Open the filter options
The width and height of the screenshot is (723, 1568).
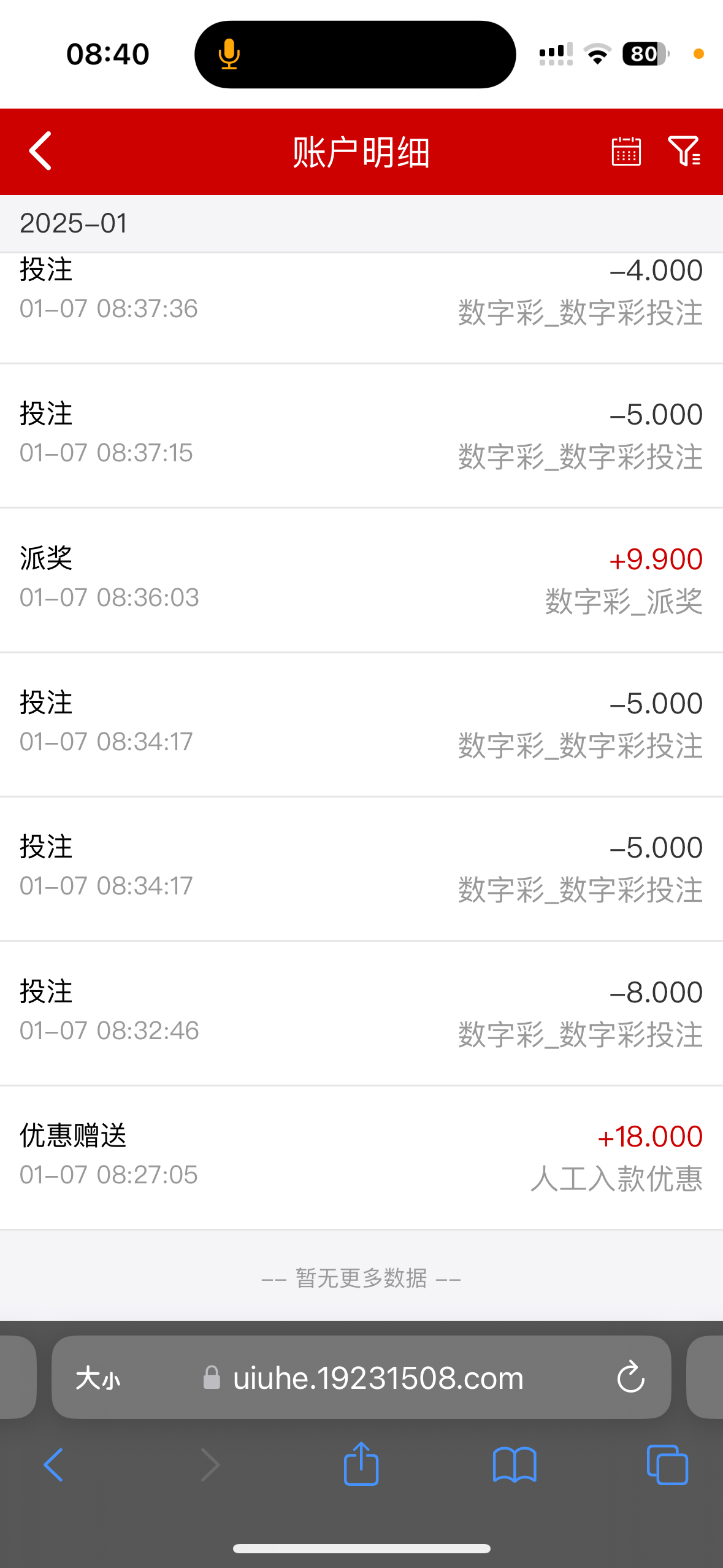click(x=684, y=151)
